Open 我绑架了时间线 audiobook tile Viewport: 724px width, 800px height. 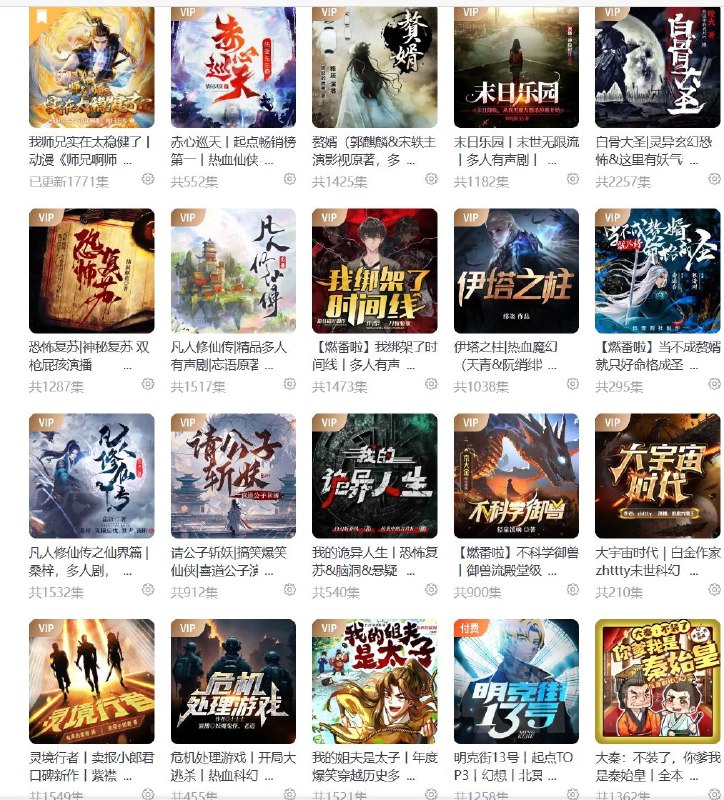coord(374,271)
